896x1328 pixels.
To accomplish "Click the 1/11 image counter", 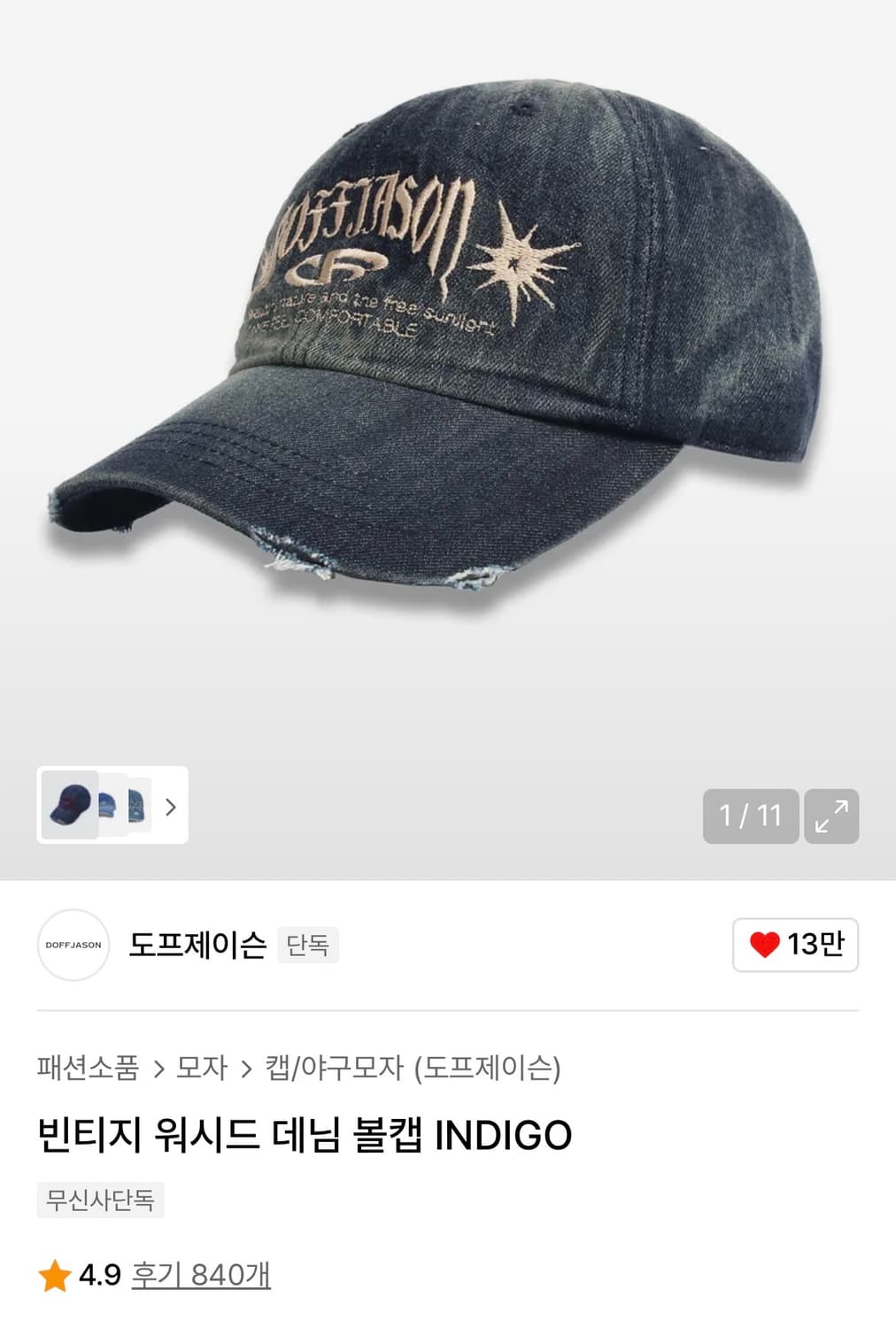I will tap(749, 815).
